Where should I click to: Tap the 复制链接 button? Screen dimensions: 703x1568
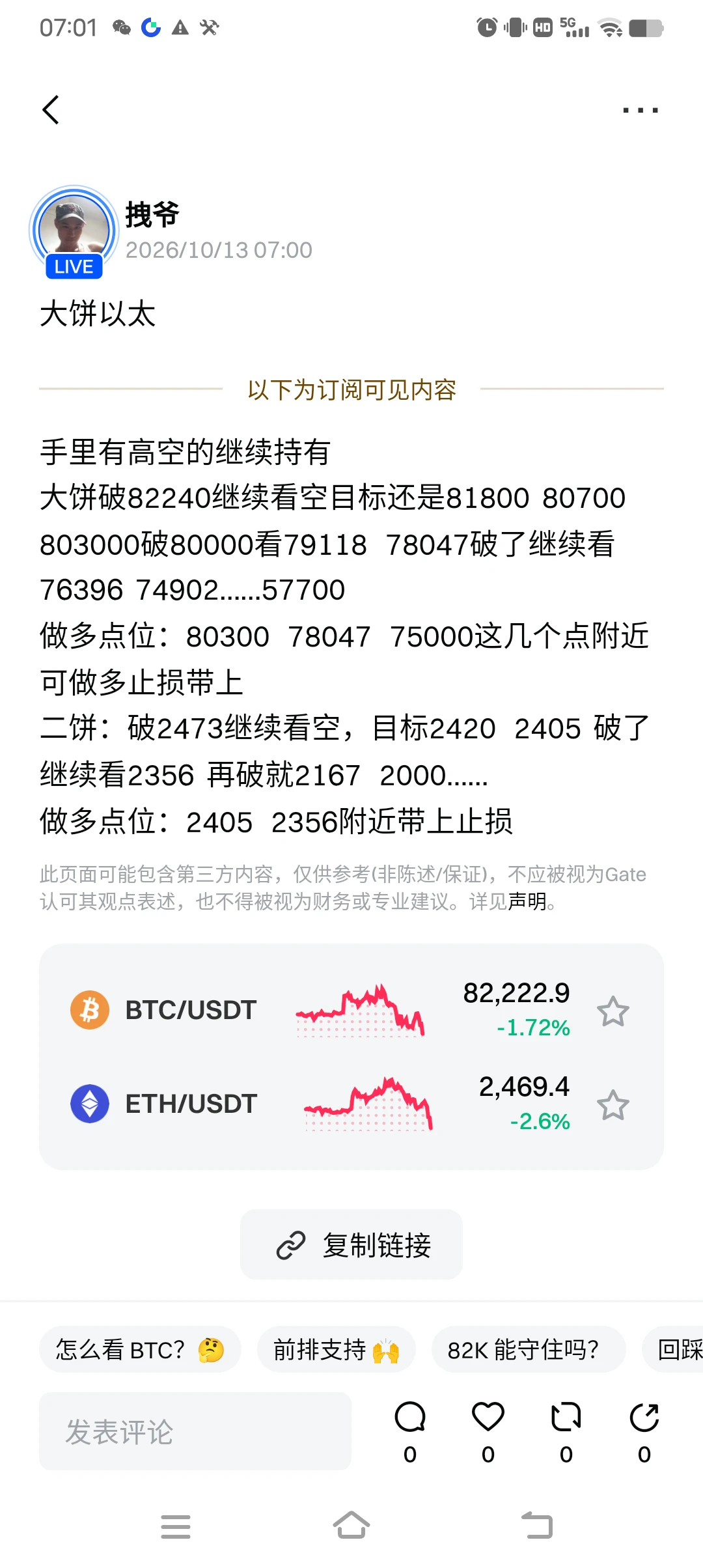[x=351, y=1244]
